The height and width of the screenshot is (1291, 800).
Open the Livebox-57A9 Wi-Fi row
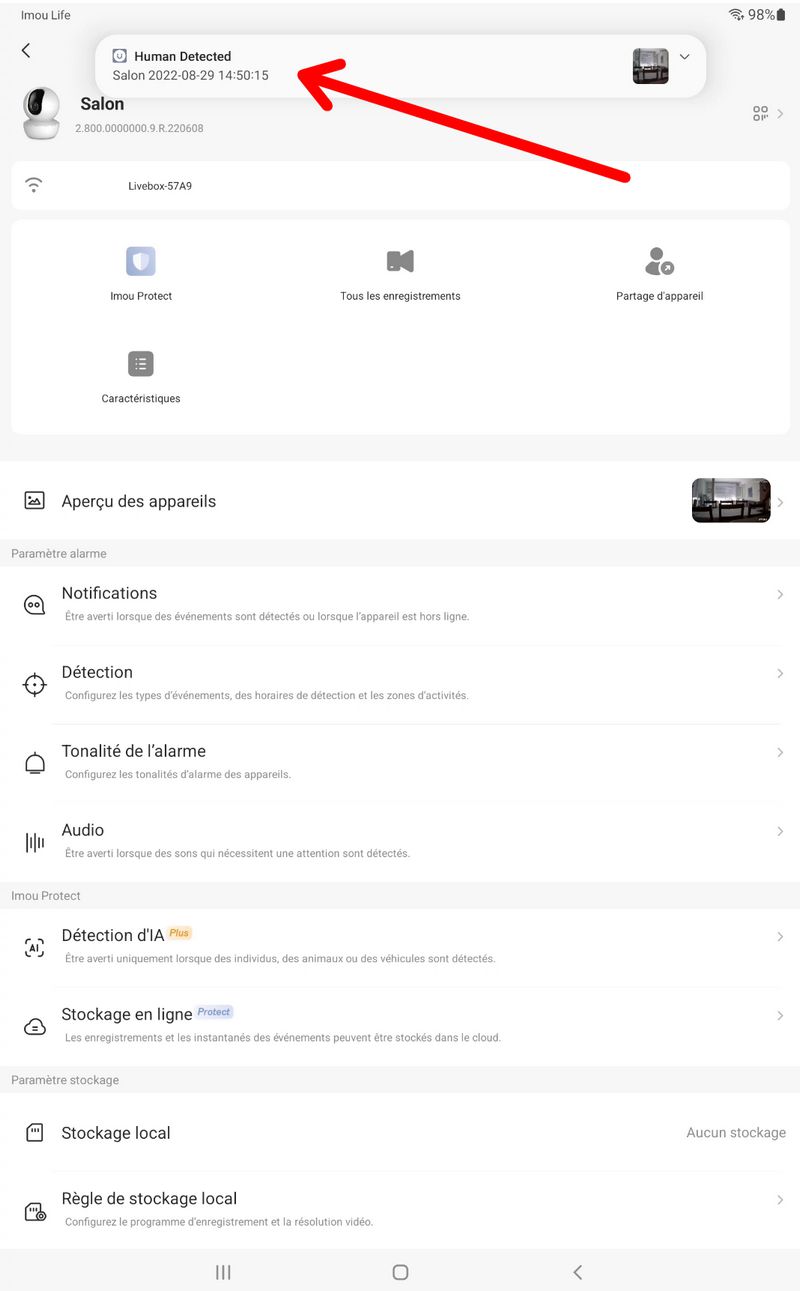[400, 185]
